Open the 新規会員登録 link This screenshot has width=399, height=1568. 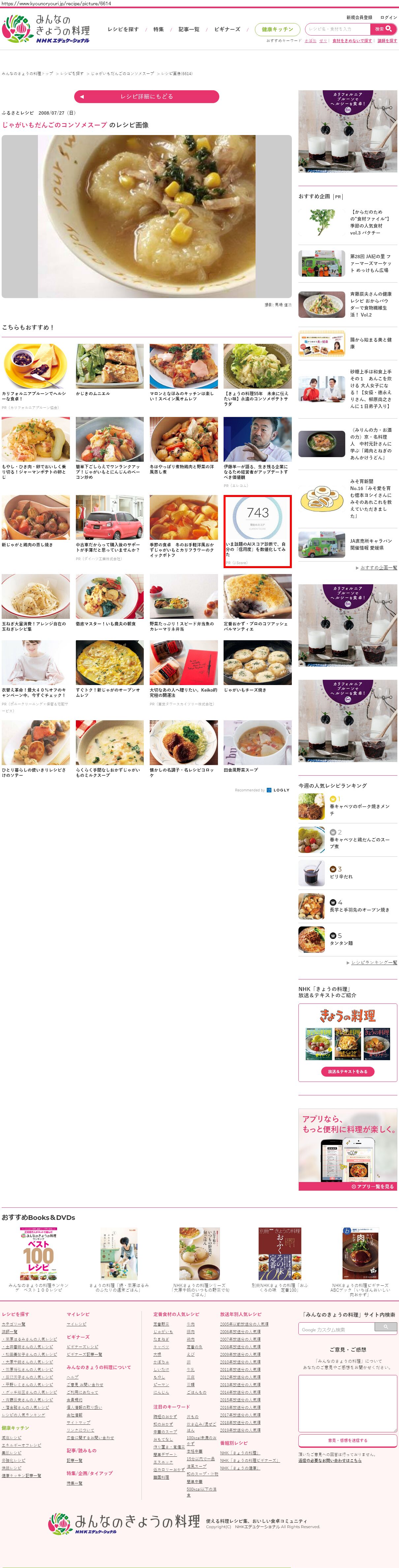[x=359, y=18]
